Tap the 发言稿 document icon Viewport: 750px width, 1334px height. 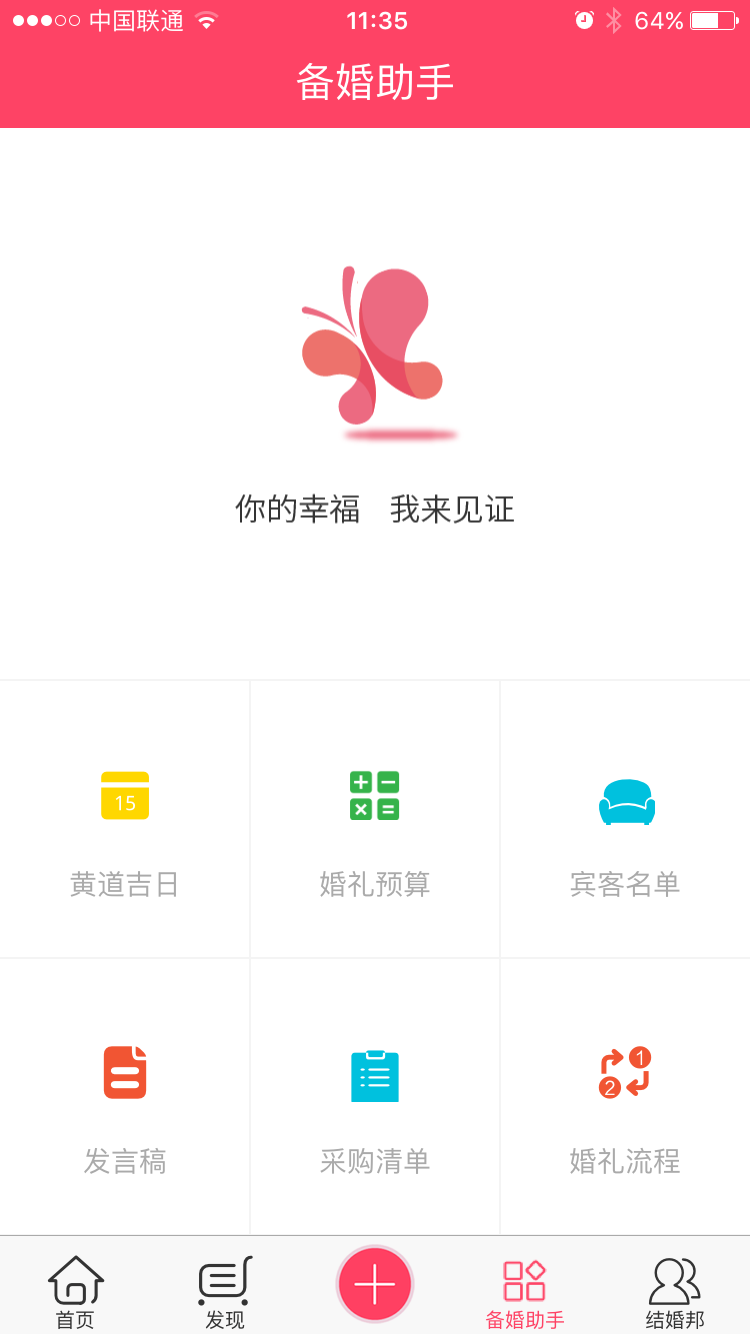124,1073
